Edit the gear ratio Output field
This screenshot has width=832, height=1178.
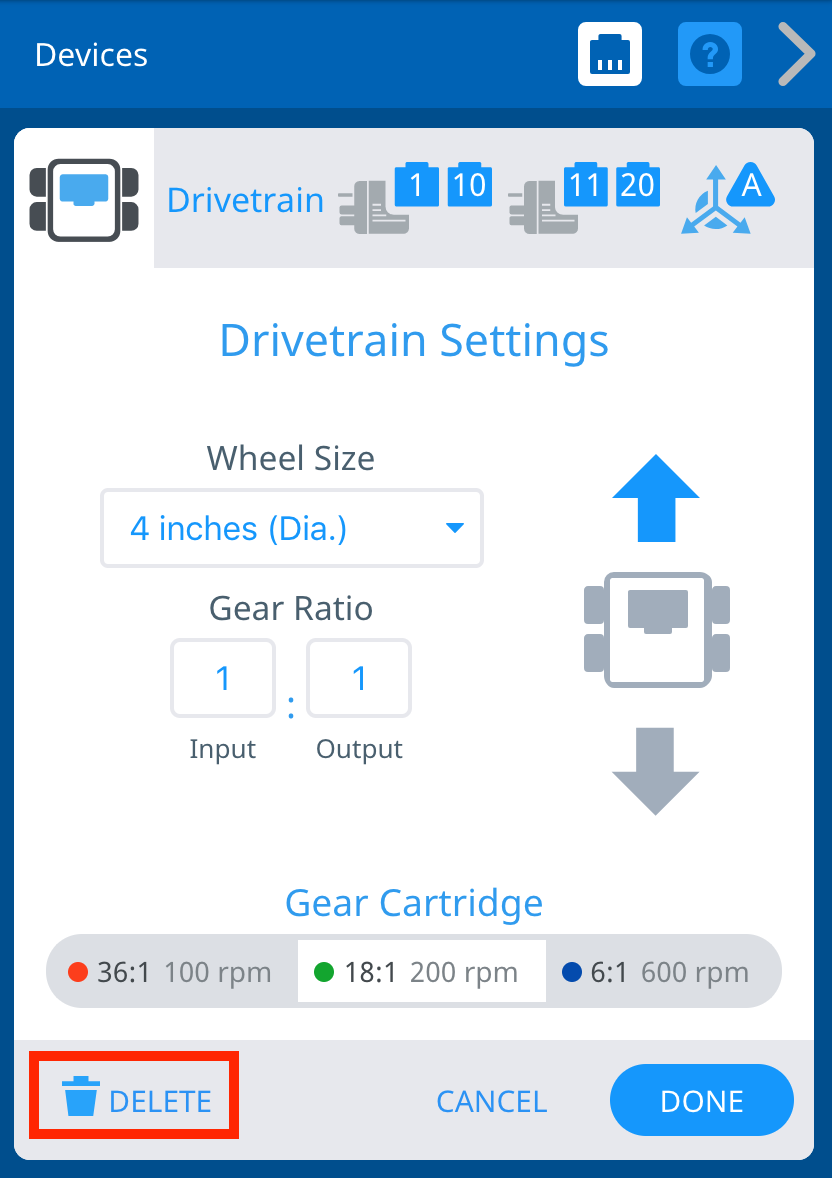click(359, 679)
